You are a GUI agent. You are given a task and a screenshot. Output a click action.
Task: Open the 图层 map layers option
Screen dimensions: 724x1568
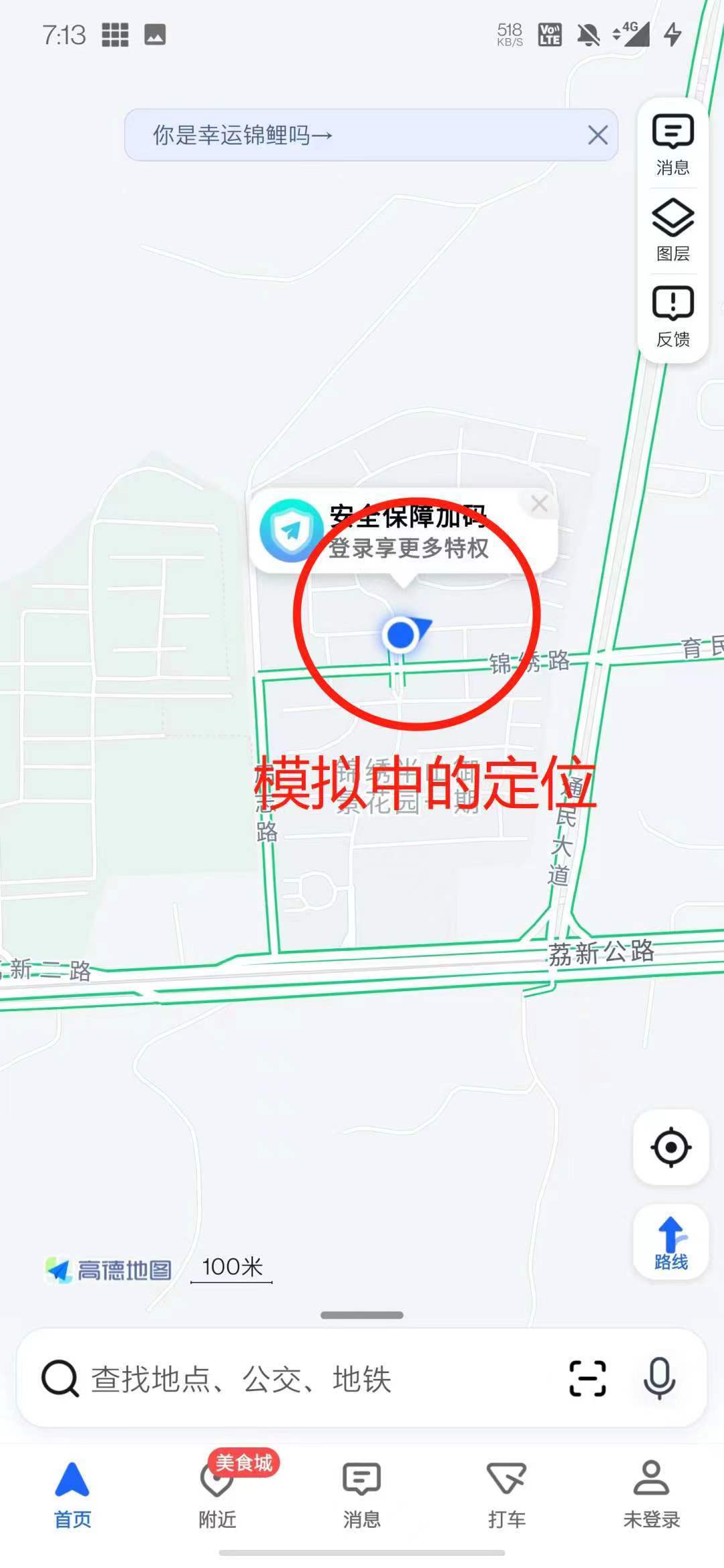672,231
